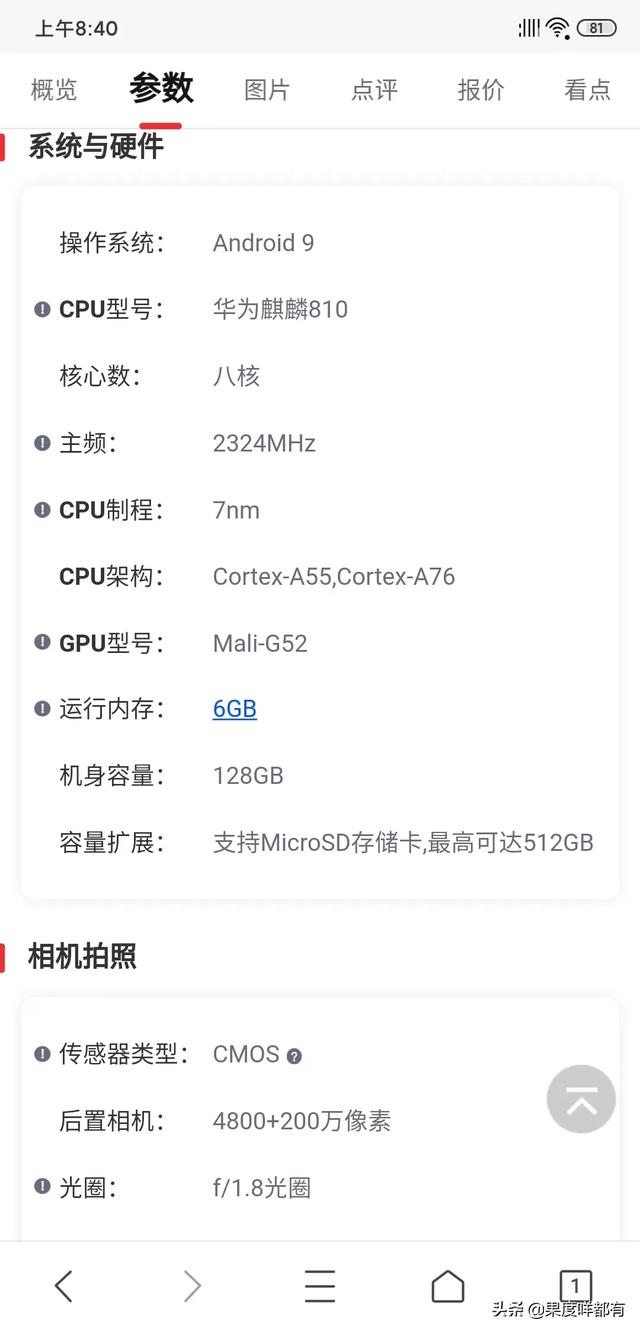Image resolution: width=640 pixels, height=1332 pixels.
Task: Tap the info icon next to 主频
Action: (42, 443)
